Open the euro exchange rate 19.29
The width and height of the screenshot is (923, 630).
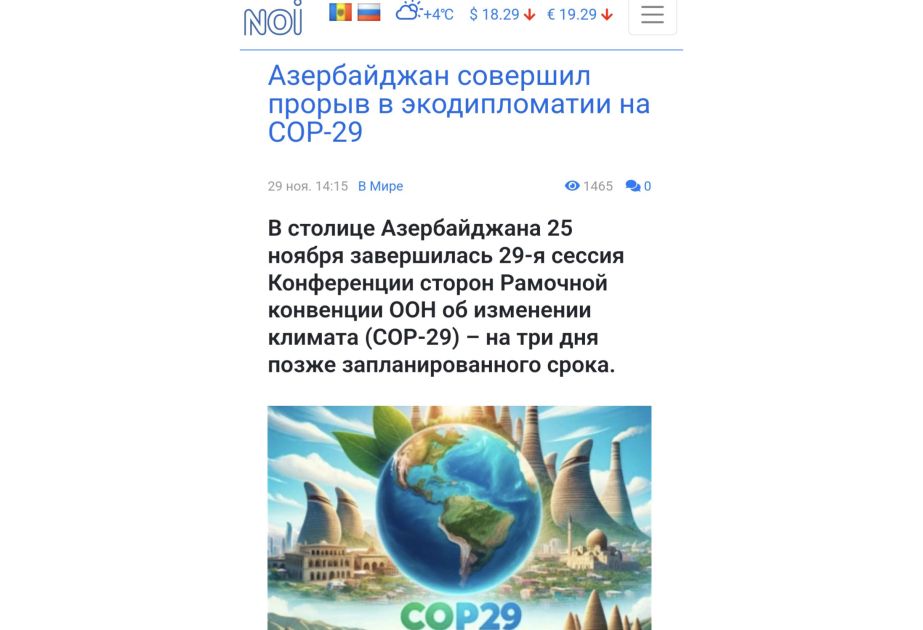(579, 15)
